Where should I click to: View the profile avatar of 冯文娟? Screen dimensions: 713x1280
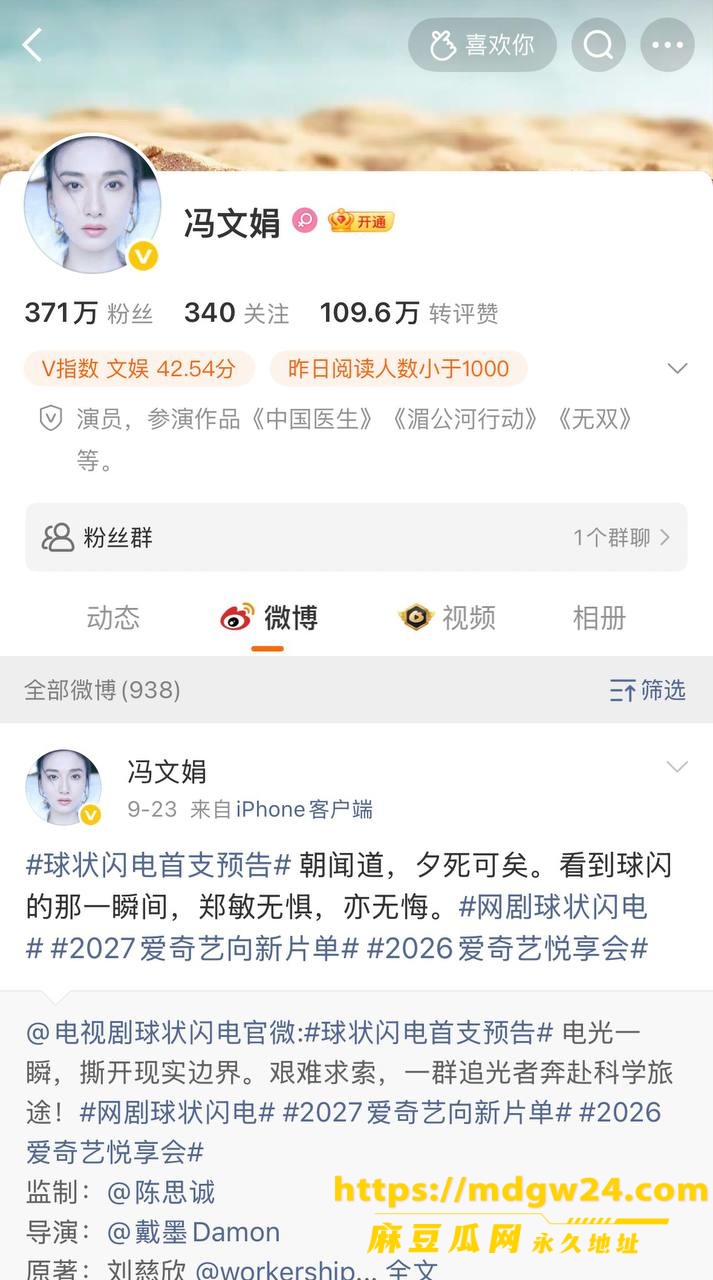click(x=92, y=205)
